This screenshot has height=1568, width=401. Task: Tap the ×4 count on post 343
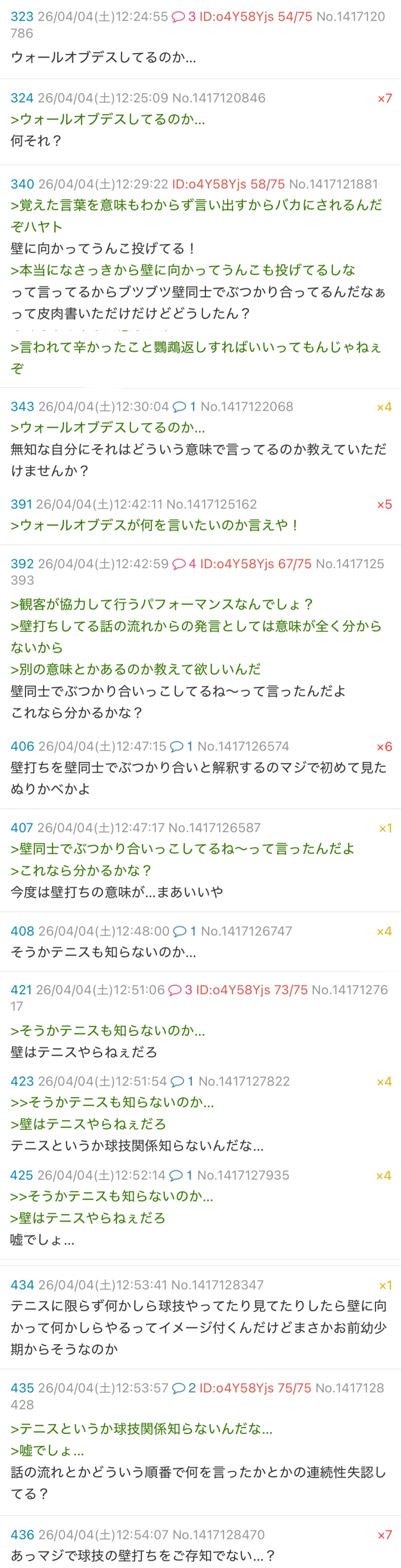point(384,407)
